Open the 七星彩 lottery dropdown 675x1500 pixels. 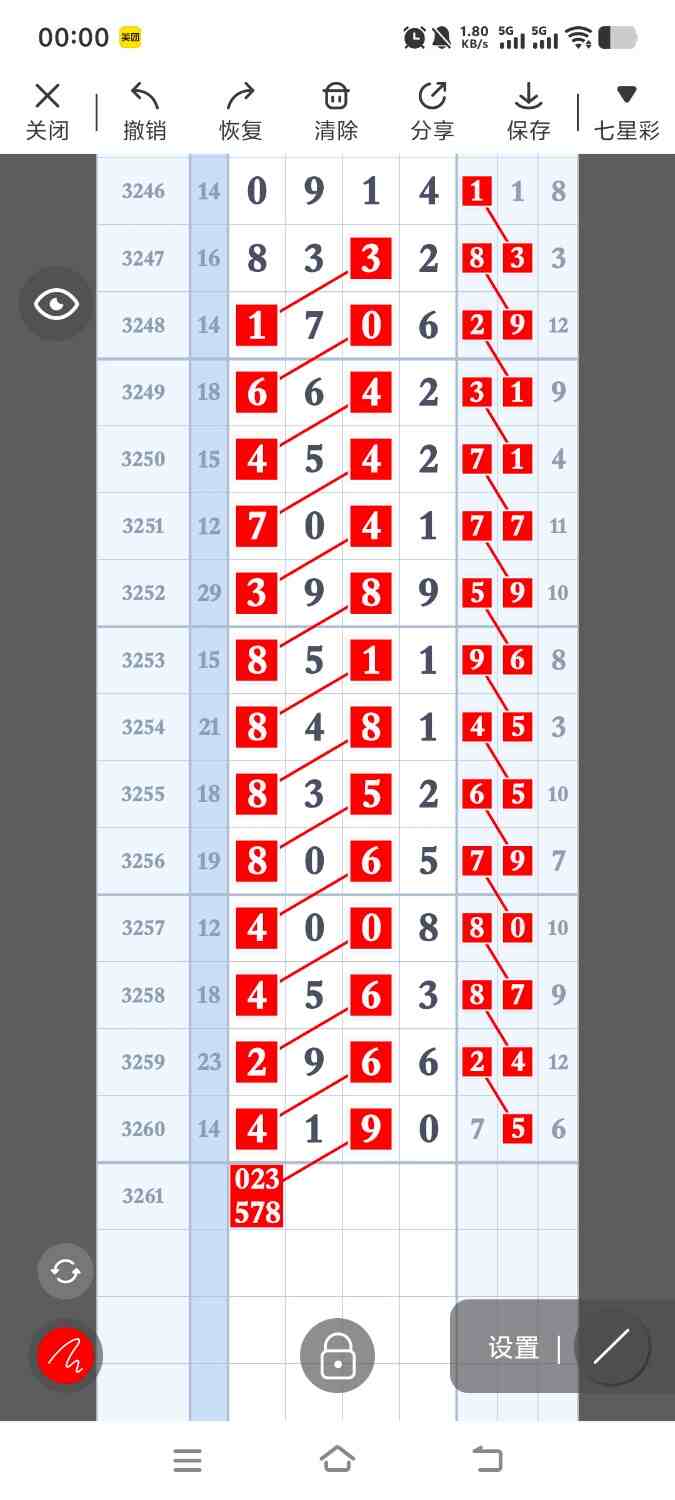point(627,112)
